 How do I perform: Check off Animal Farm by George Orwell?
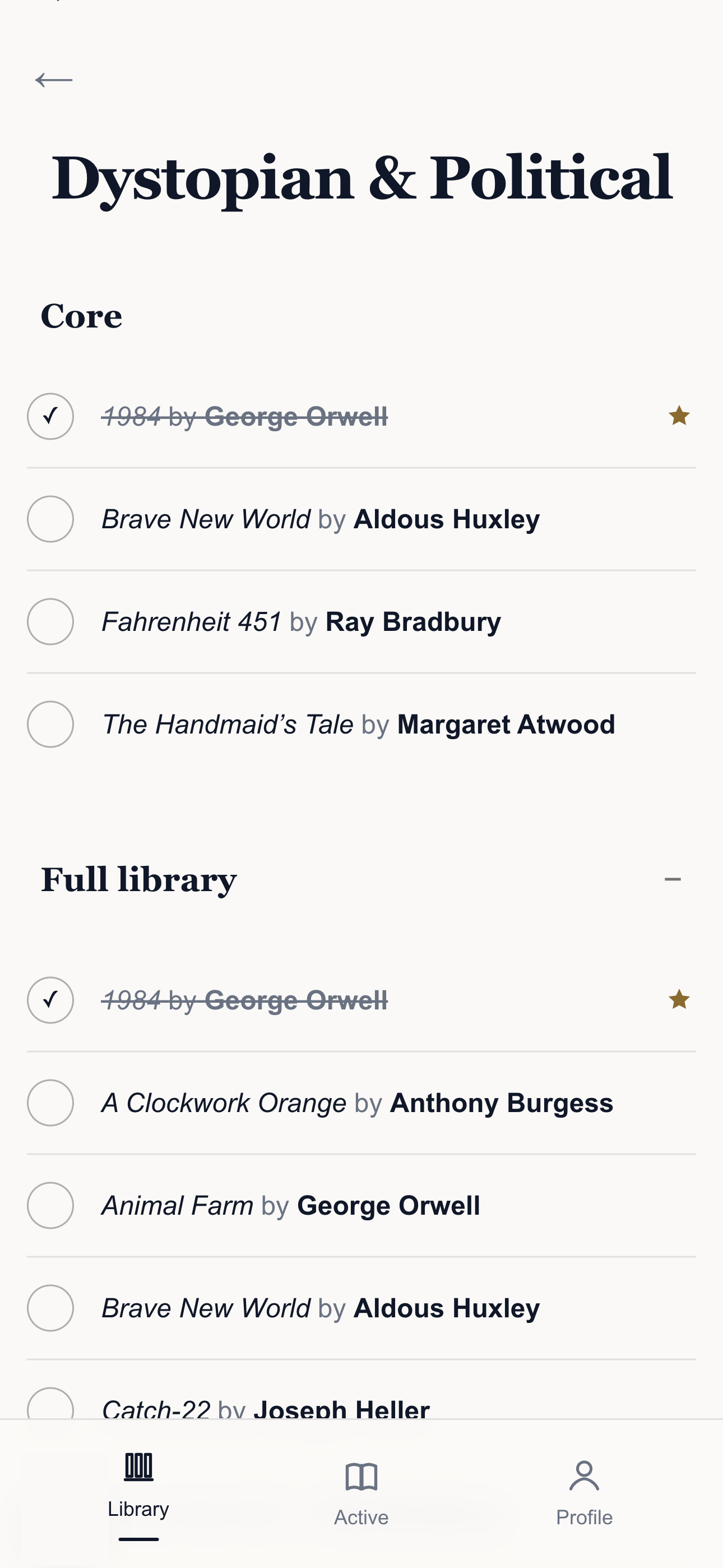pos(50,1205)
